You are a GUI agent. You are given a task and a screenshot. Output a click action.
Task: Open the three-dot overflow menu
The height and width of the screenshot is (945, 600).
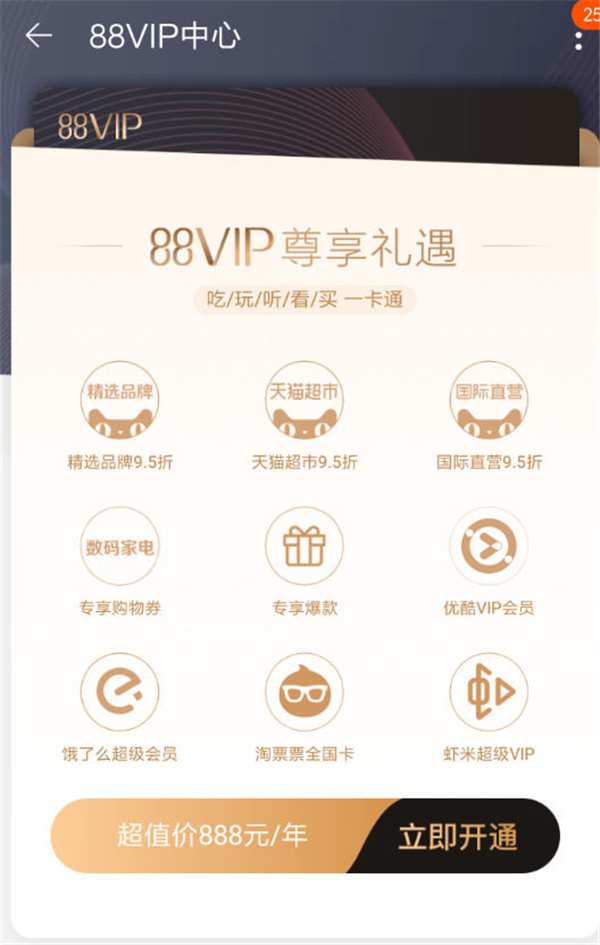point(578,40)
